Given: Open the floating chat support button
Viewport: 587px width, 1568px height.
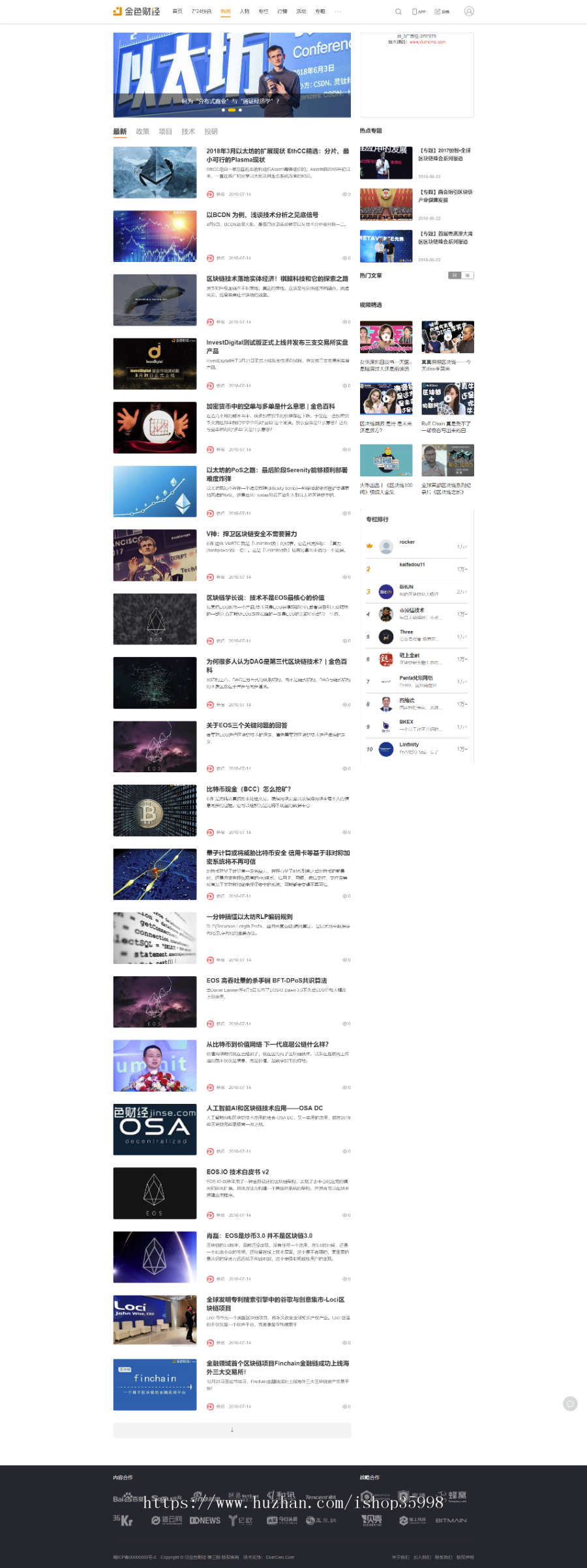Looking at the screenshot, I should point(570,1404).
